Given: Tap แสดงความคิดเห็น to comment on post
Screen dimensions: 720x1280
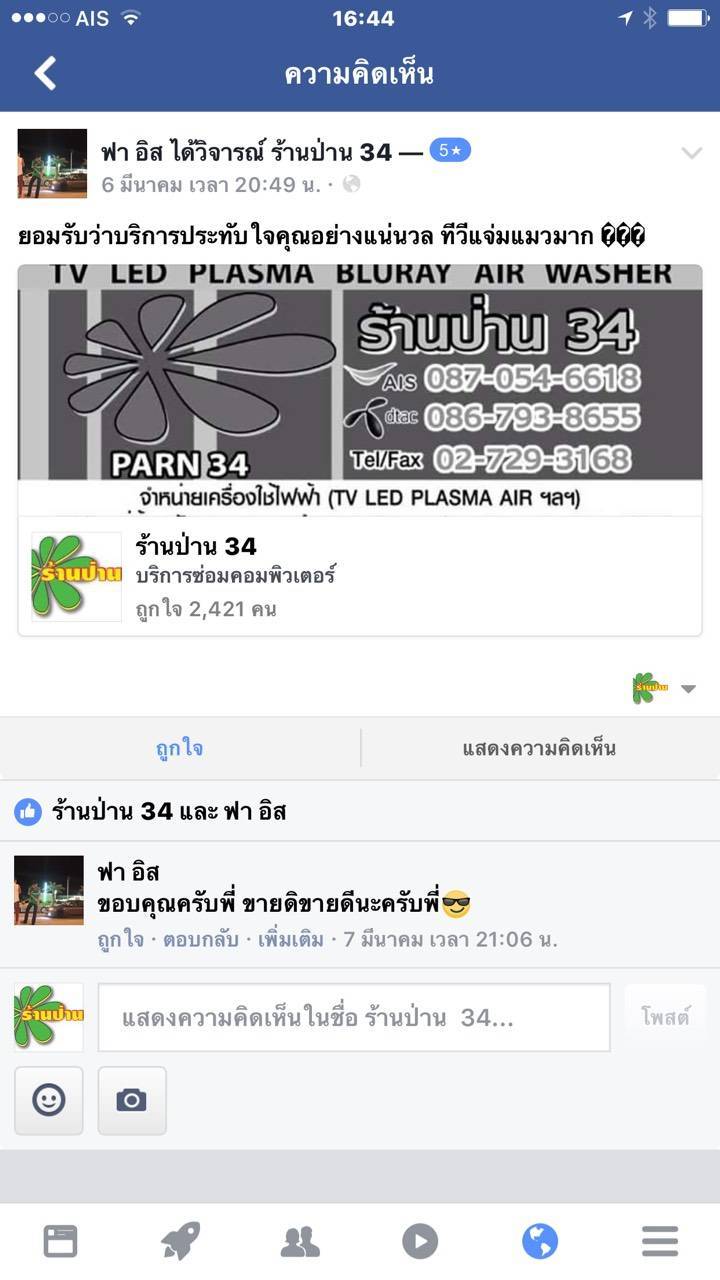Looking at the screenshot, I should tap(539, 748).
